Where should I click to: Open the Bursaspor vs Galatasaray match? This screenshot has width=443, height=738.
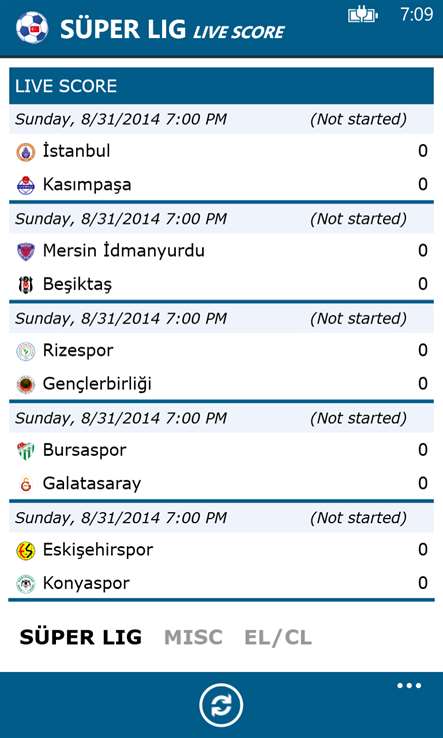coord(221,453)
